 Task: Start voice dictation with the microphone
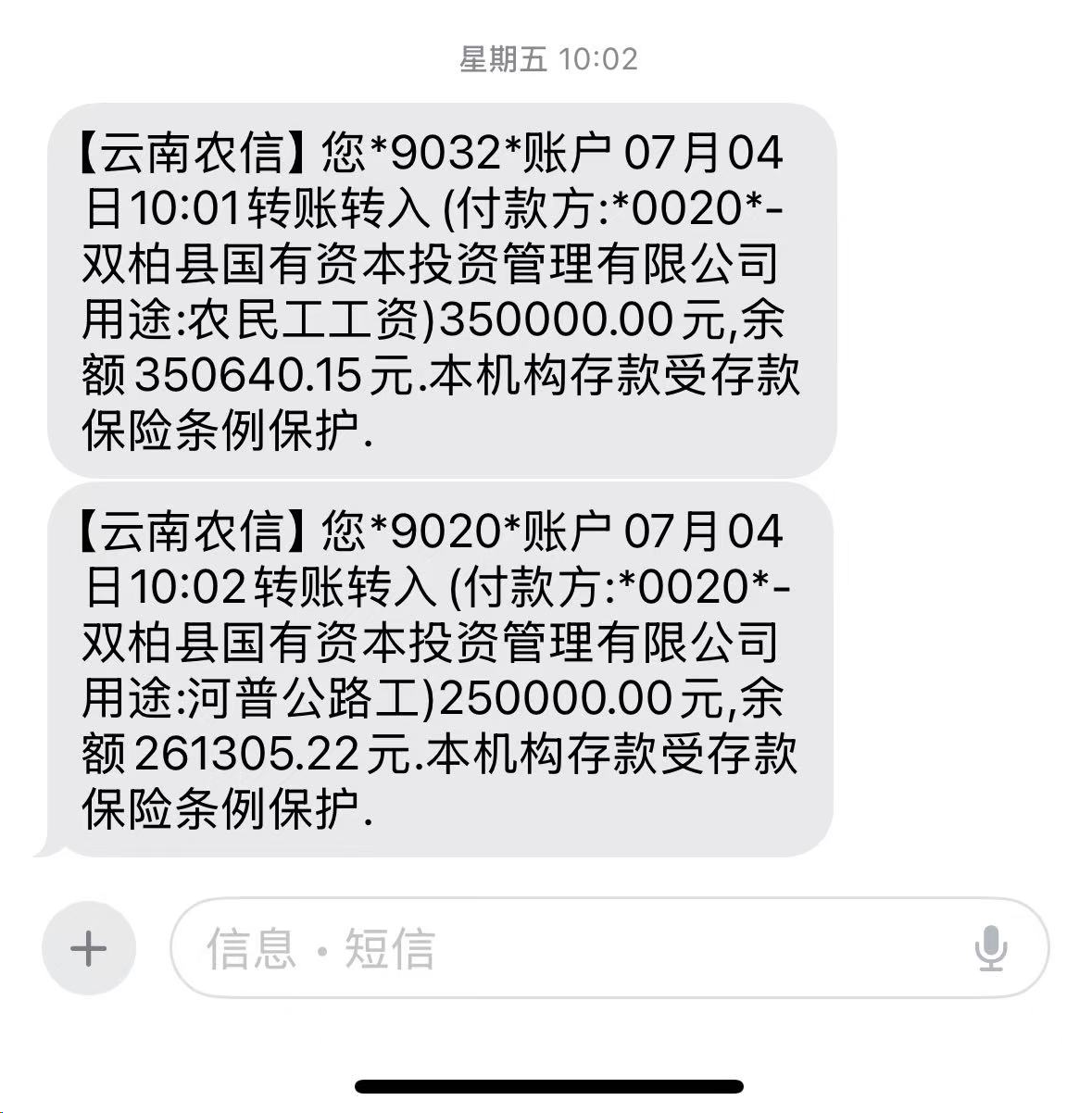click(990, 948)
